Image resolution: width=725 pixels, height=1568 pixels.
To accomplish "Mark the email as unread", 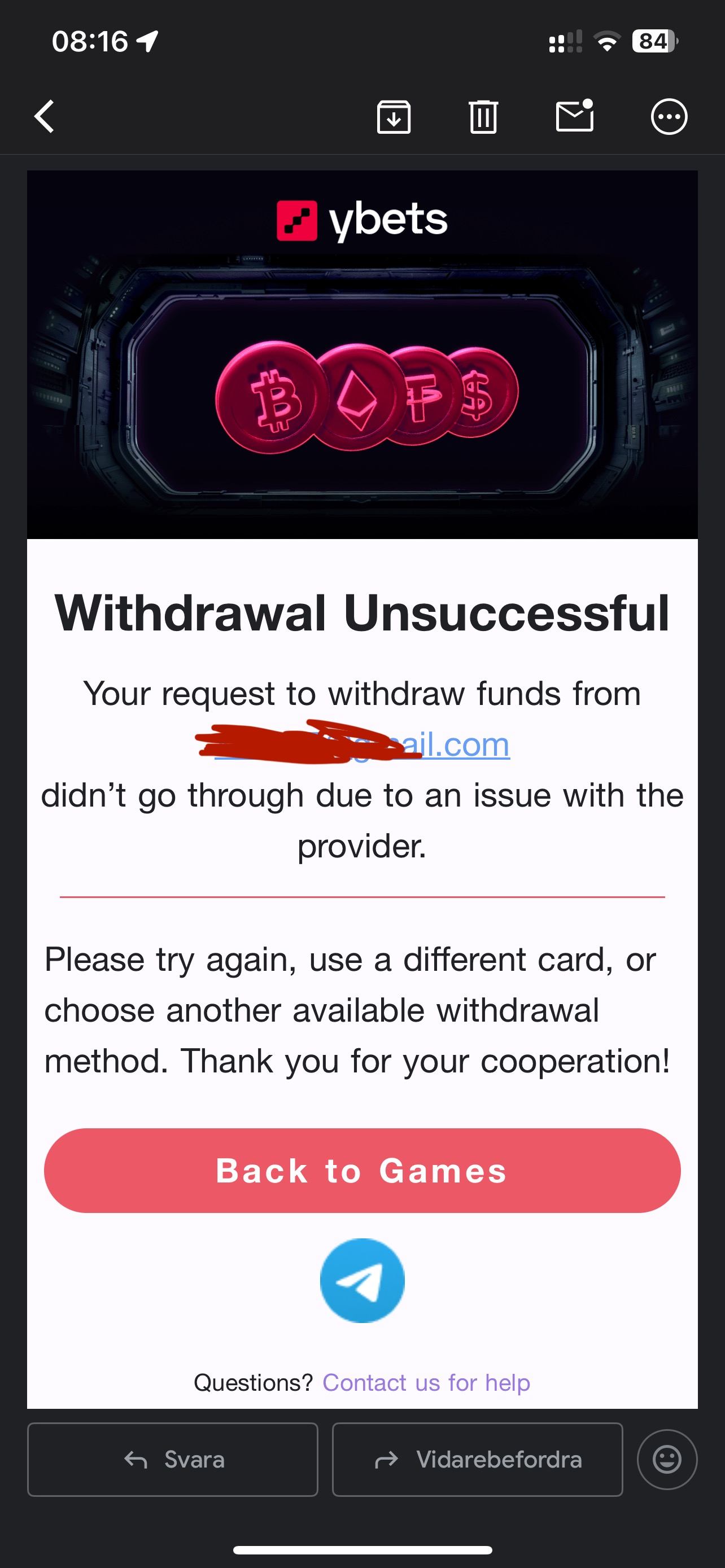I will click(x=575, y=116).
